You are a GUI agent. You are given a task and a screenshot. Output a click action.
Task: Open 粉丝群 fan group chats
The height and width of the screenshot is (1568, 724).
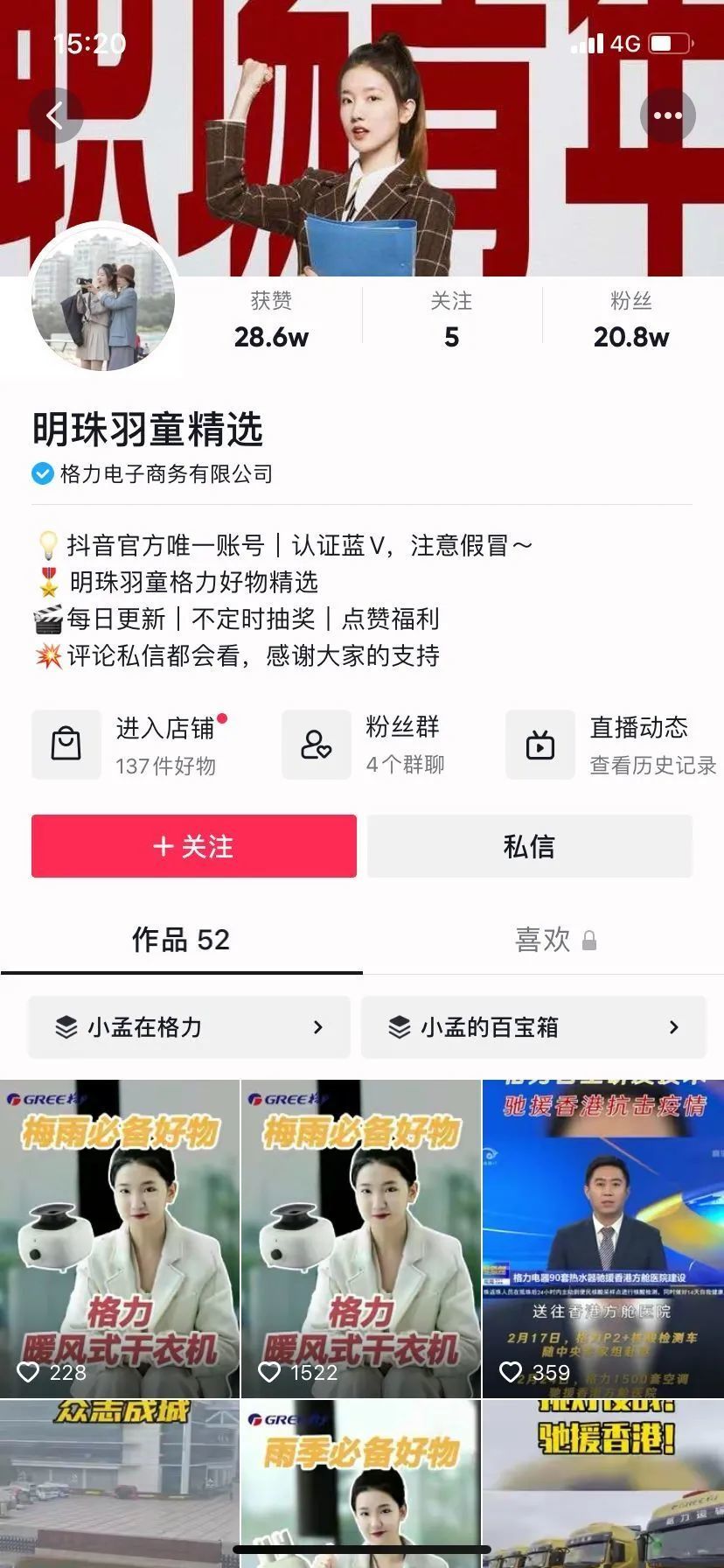pyautogui.click(x=376, y=745)
